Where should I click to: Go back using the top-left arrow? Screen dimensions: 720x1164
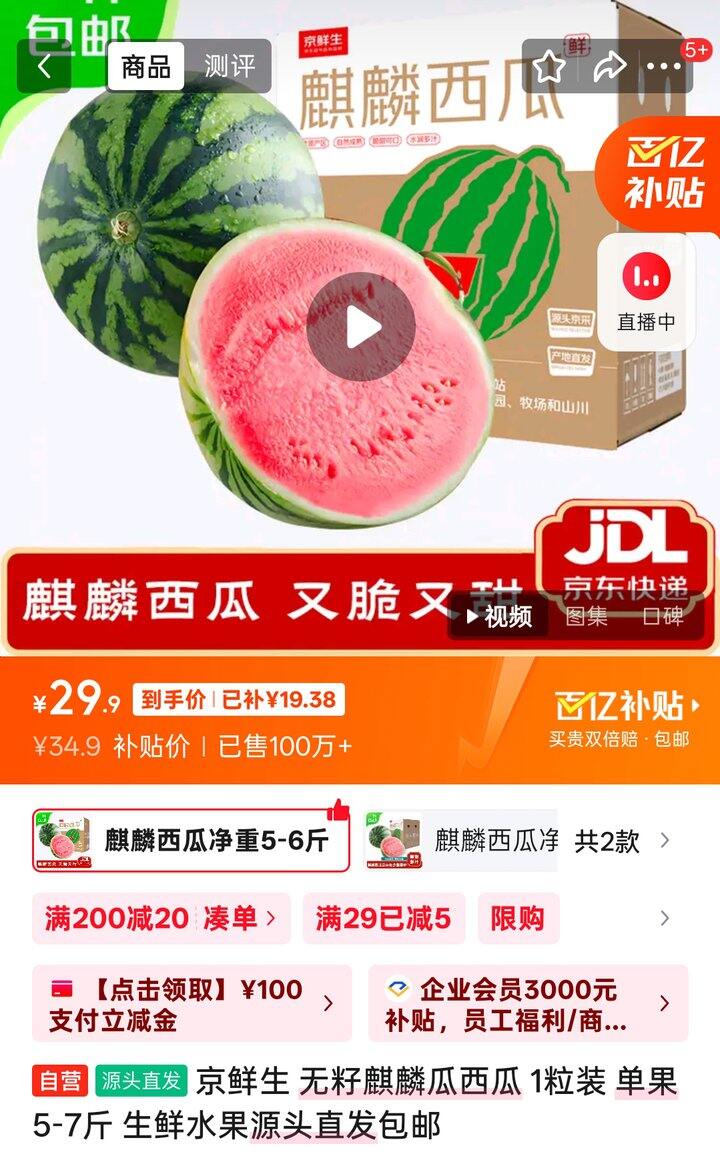(x=44, y=66)
